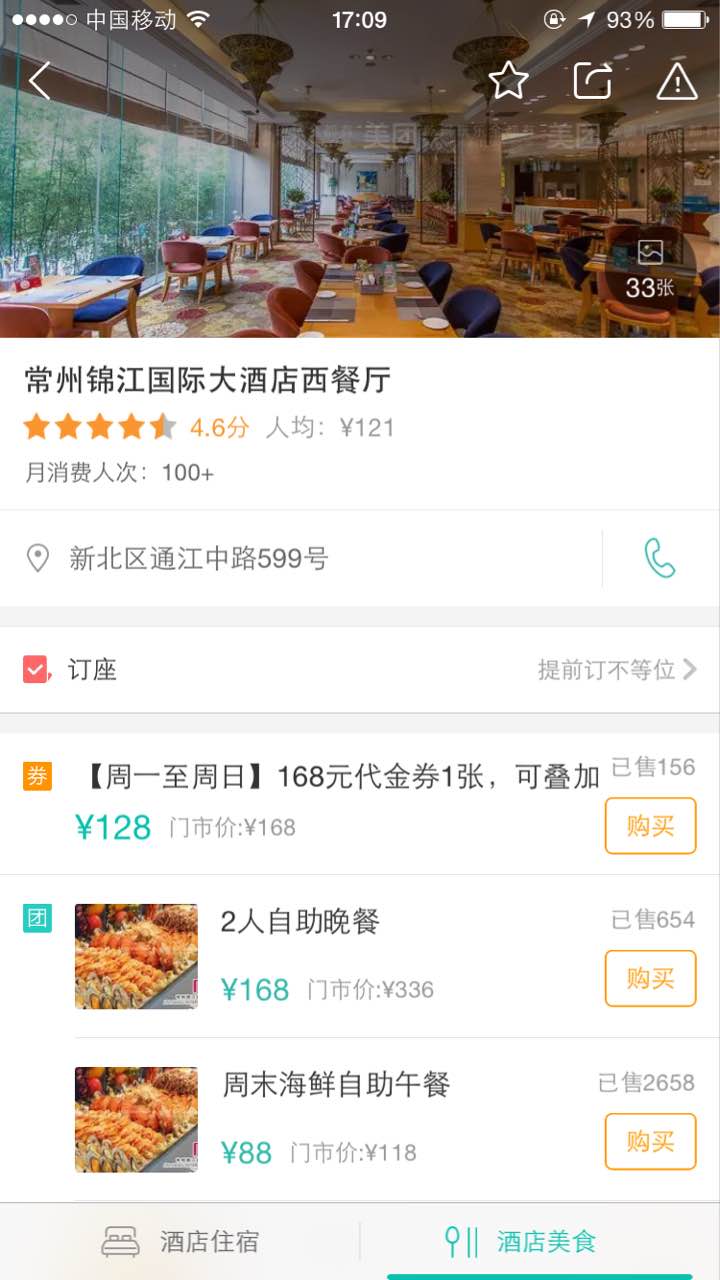720x1280 pixels.
Task: Report an error via the warning icon
Action: (x=677, y=81)
